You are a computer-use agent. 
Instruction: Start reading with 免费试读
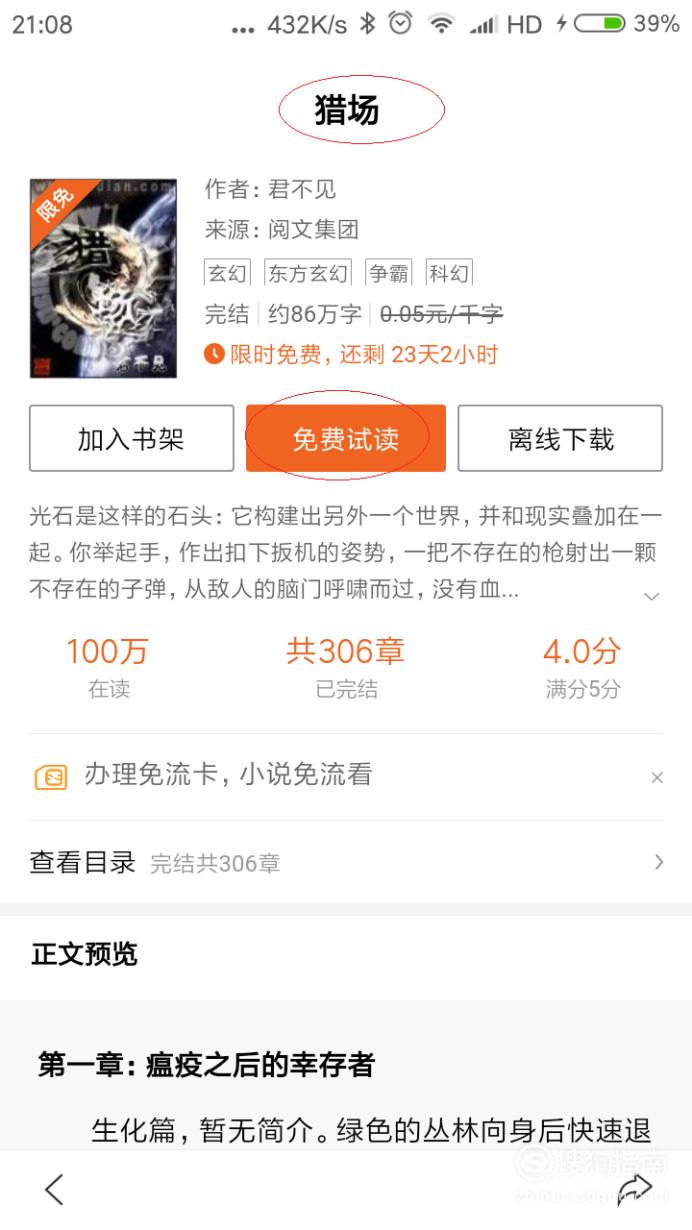pos(346,438)
